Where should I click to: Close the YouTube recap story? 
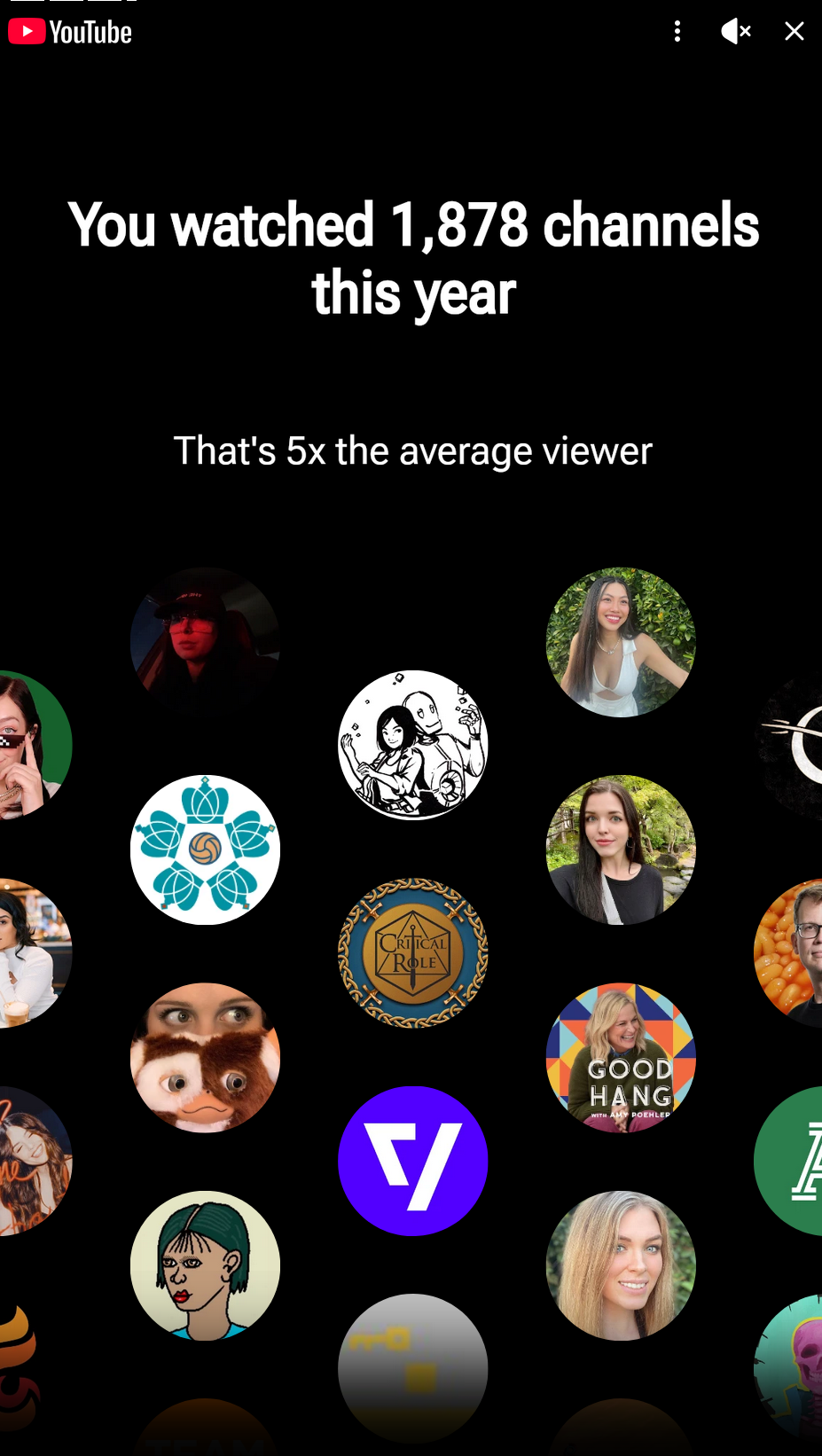click(794, 32)
